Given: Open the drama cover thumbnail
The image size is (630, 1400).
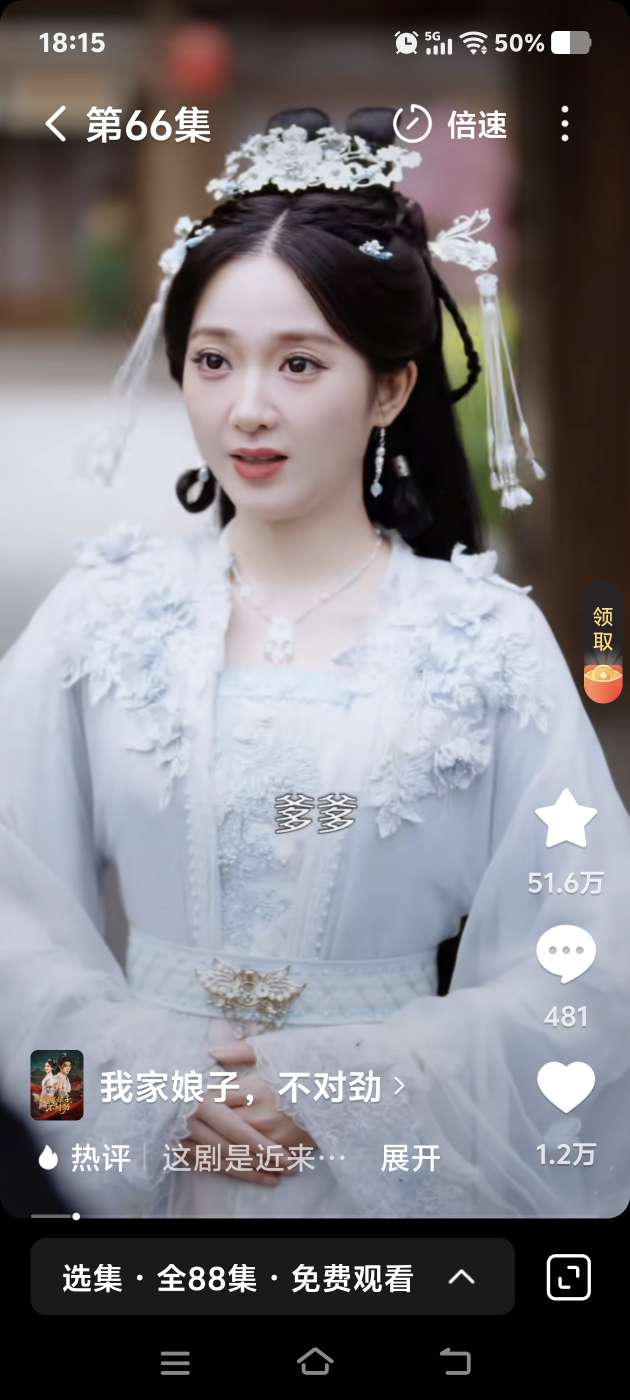Looking at the screenshot, I should click(57, 1085).
